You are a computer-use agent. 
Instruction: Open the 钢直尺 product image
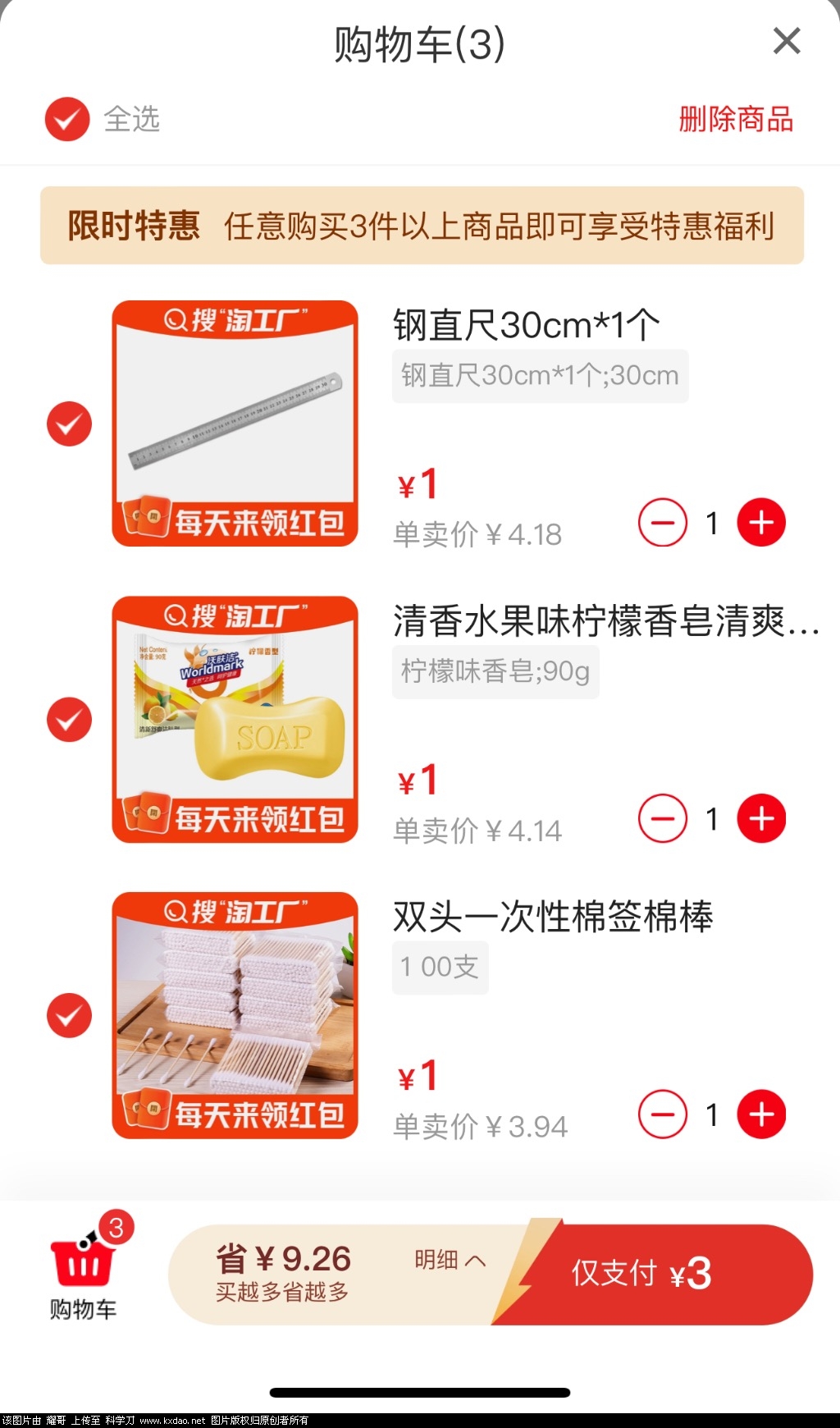(x=235, y=423)
